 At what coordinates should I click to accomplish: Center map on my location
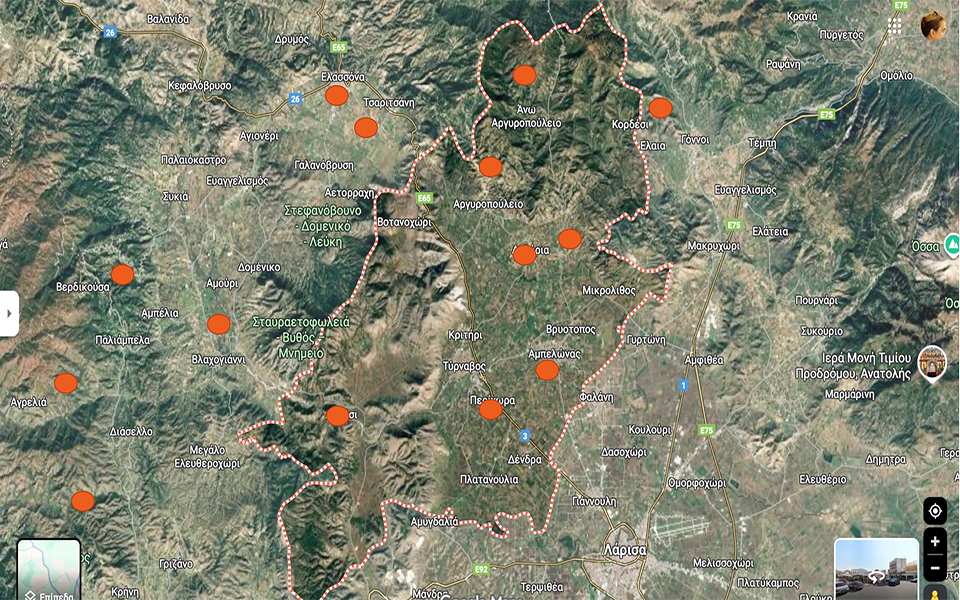(935, 511)
